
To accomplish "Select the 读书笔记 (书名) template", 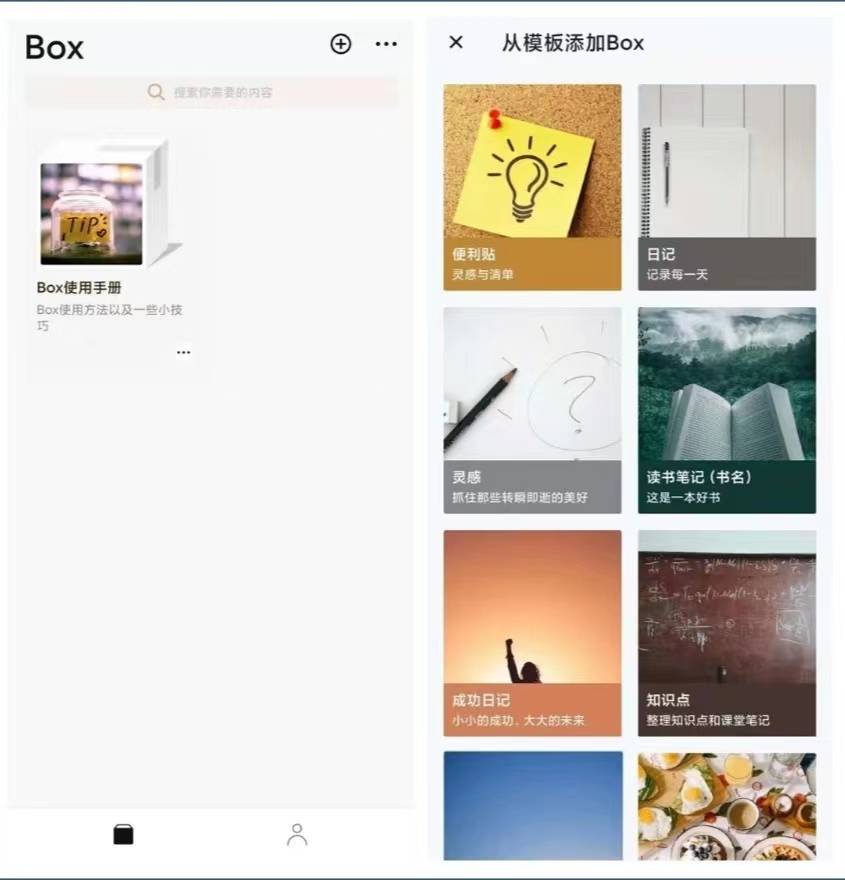I will [727, 410].
